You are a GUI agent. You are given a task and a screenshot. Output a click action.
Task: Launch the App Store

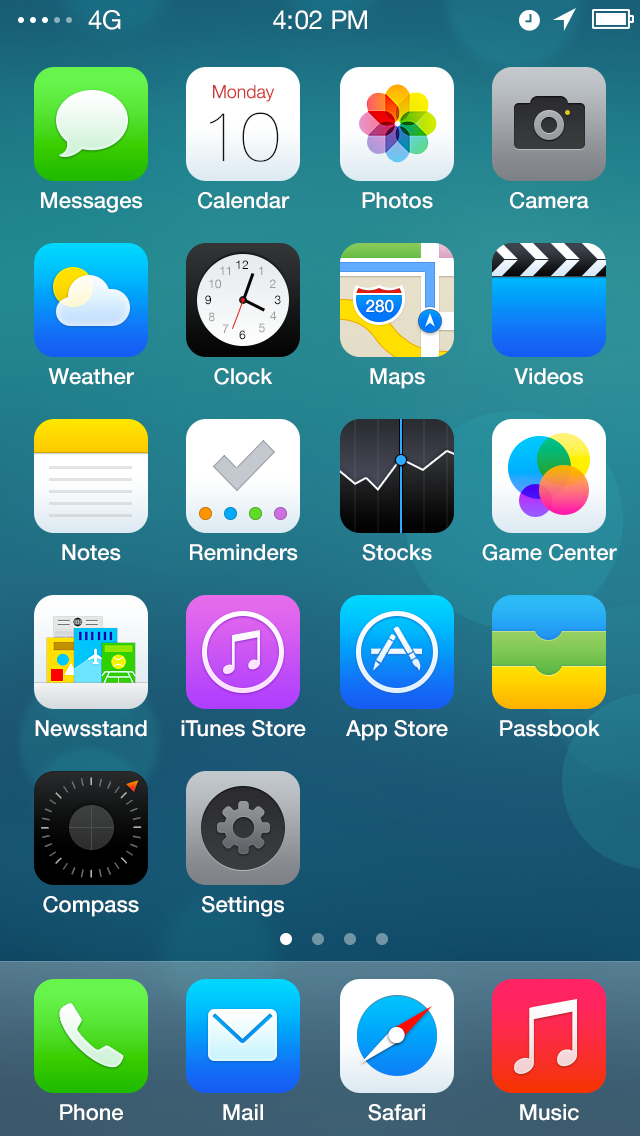pos(396,652)
